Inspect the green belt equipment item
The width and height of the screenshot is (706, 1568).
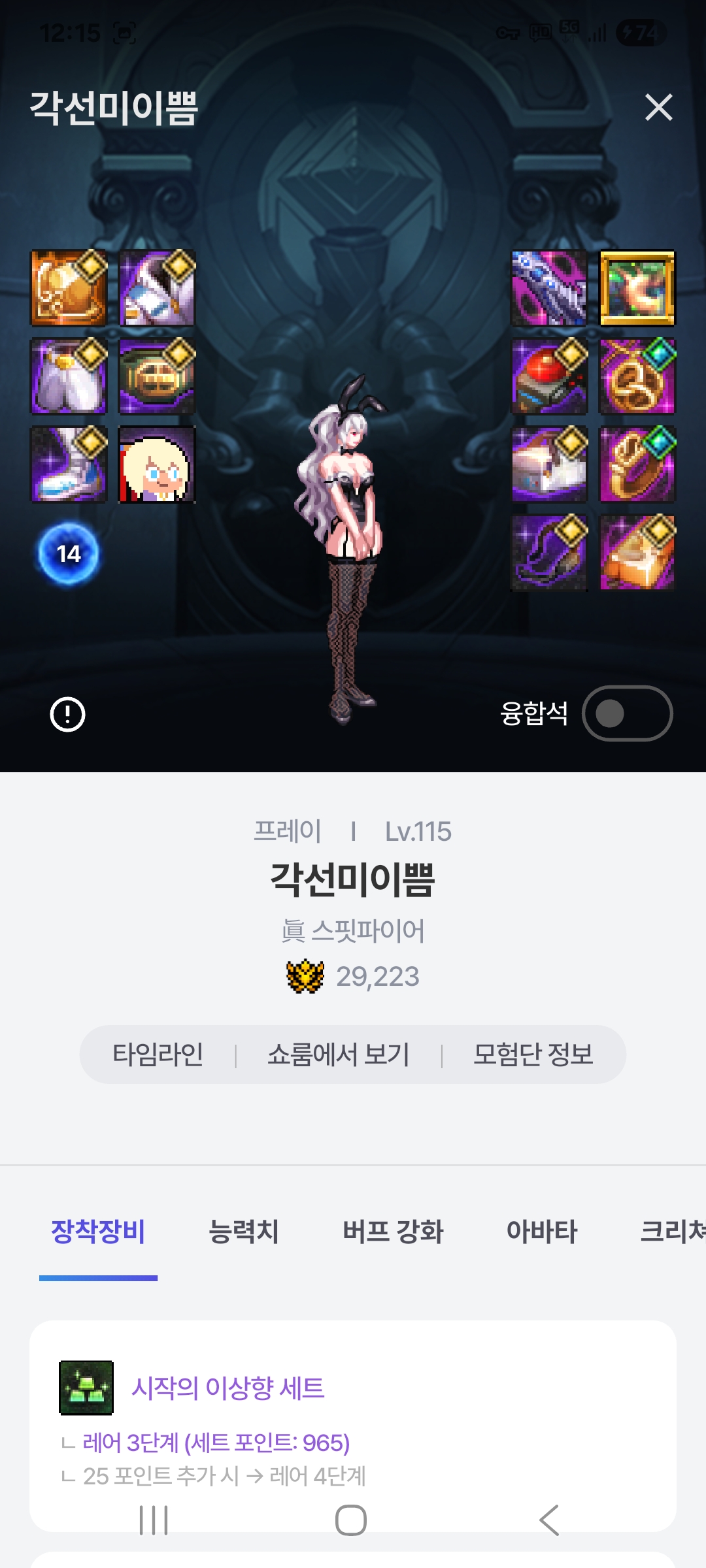tap(157, 376)
